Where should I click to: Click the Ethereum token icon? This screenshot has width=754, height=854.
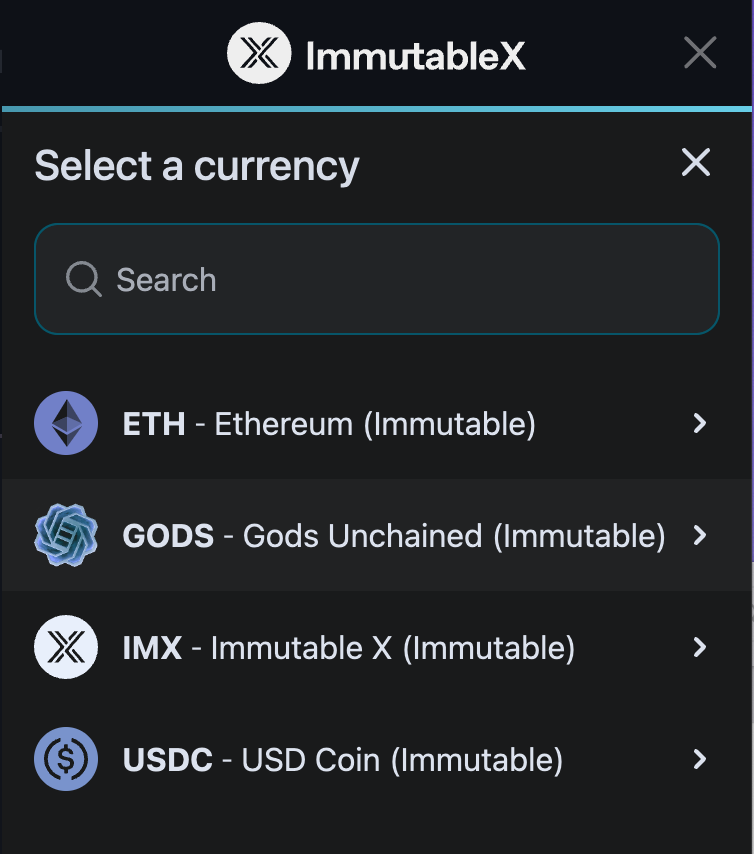[65, 424]
